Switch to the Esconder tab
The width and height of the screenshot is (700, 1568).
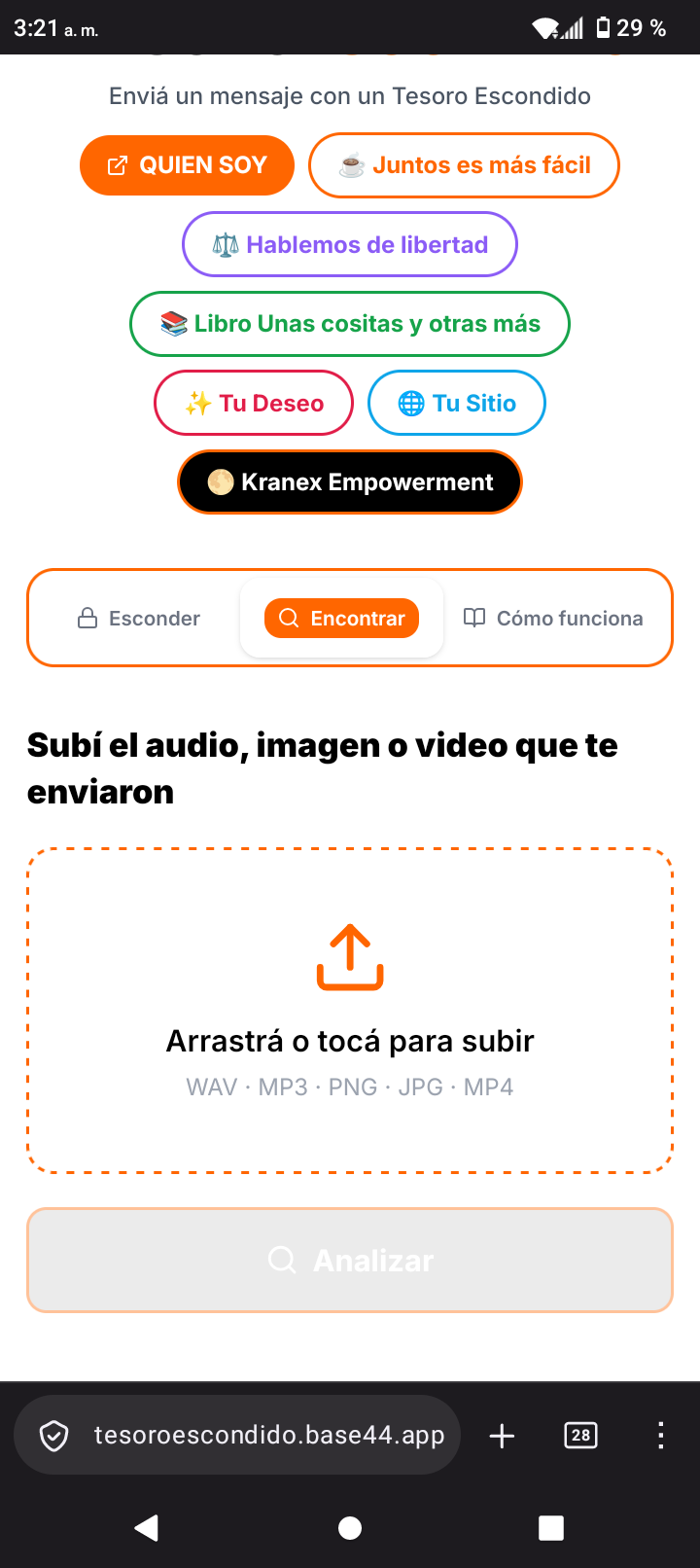pyautogui.click(x=139, y=619)
